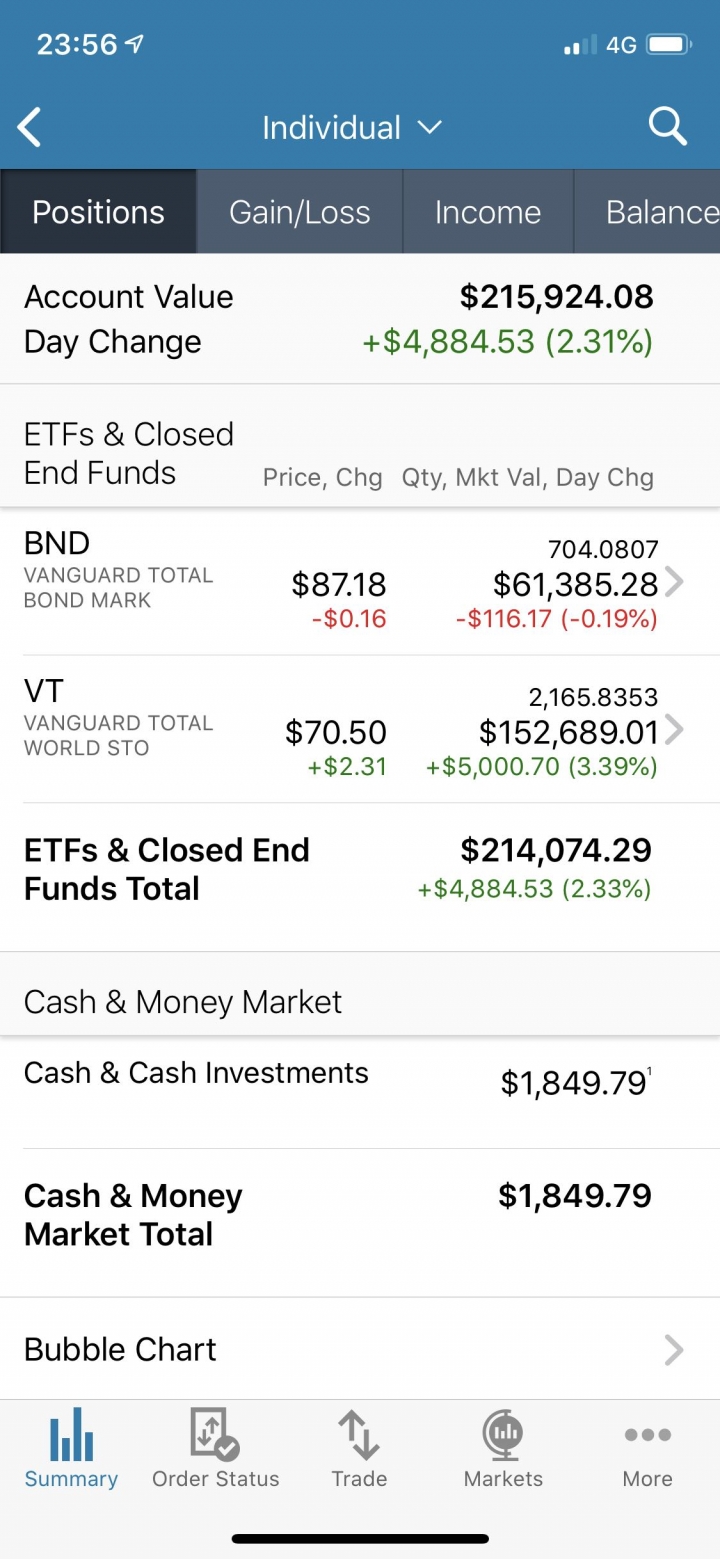Screen dimensions: 720x1559
Task: Open the BND position details
Action: point(360,582)
